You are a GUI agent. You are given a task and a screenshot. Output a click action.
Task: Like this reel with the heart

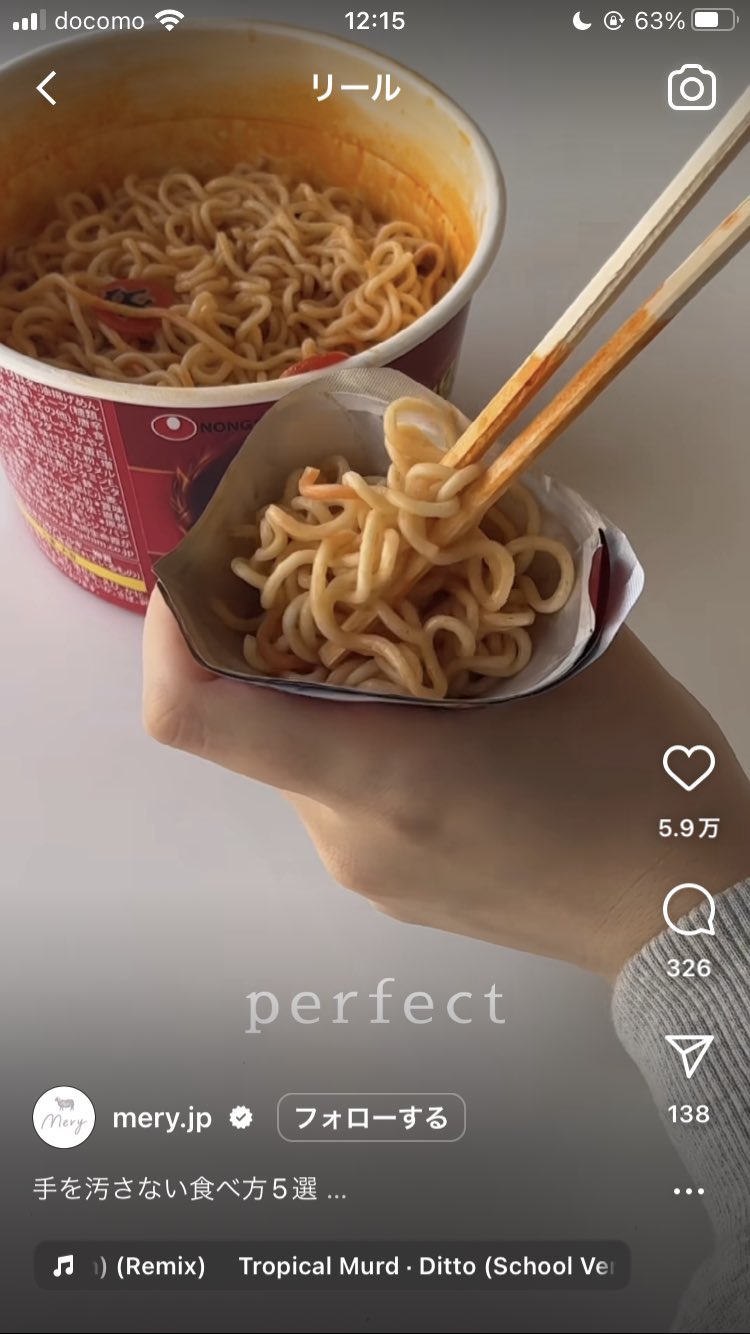click(689, 768)
